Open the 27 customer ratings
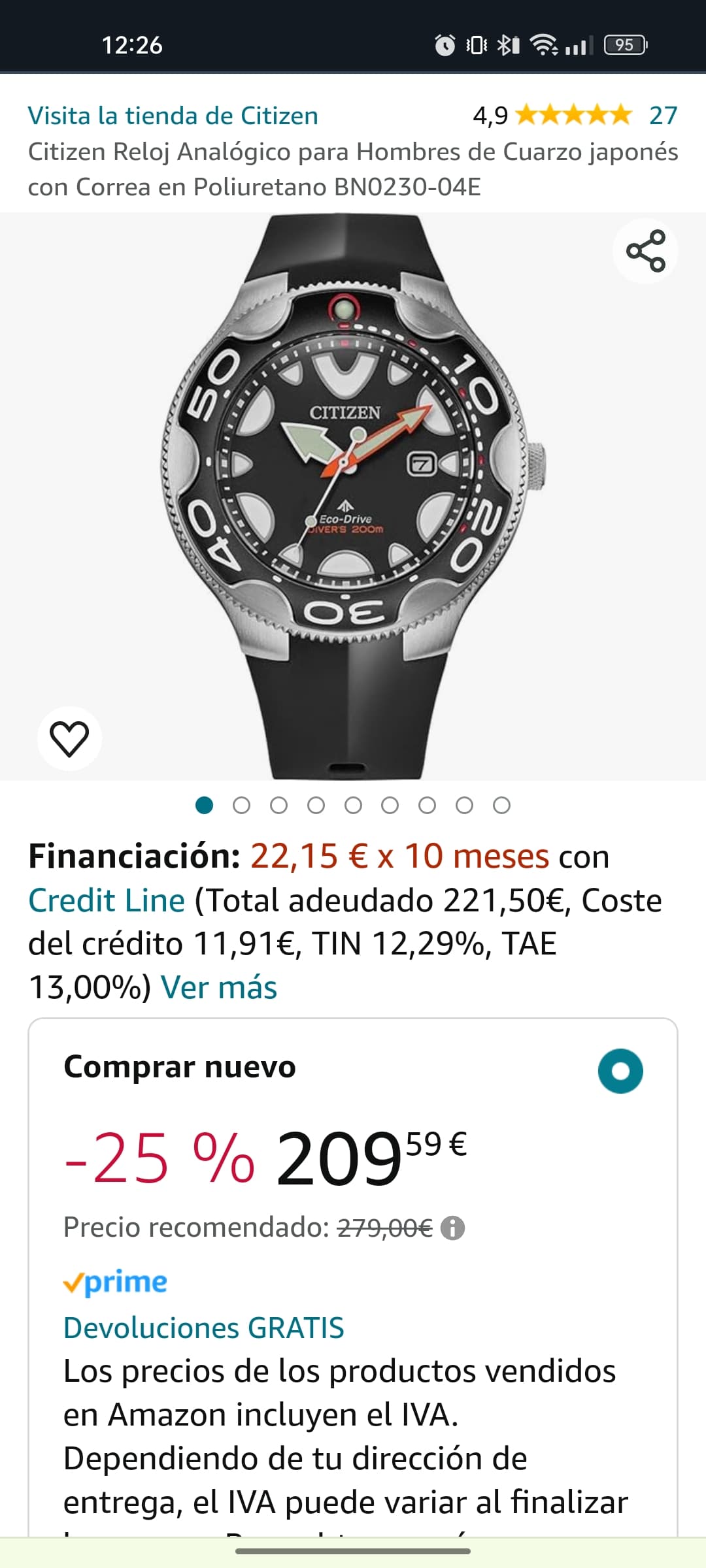 [663, 116]
